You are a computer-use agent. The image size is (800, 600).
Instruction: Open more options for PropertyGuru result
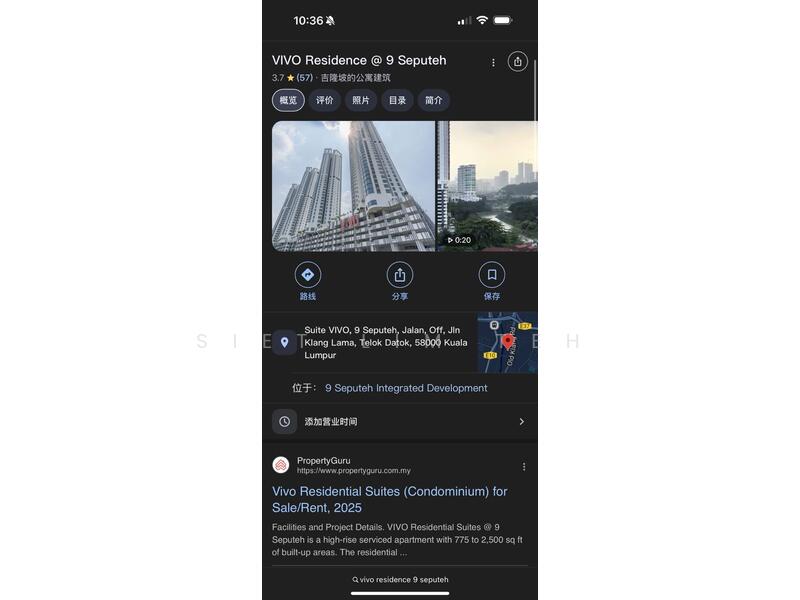[524, 466]
